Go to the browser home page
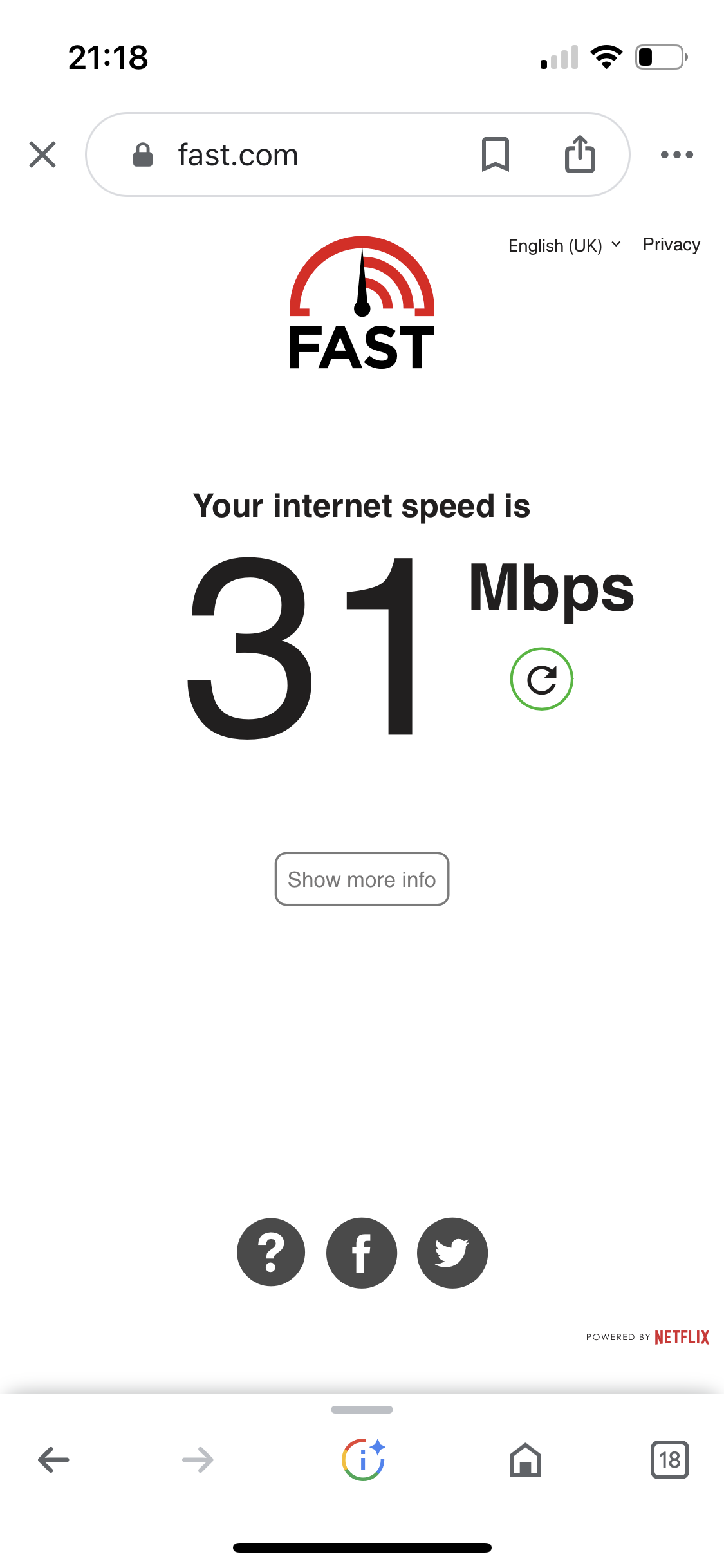Viewport: 724px width, 1568px height. (x=525, y=1460)
